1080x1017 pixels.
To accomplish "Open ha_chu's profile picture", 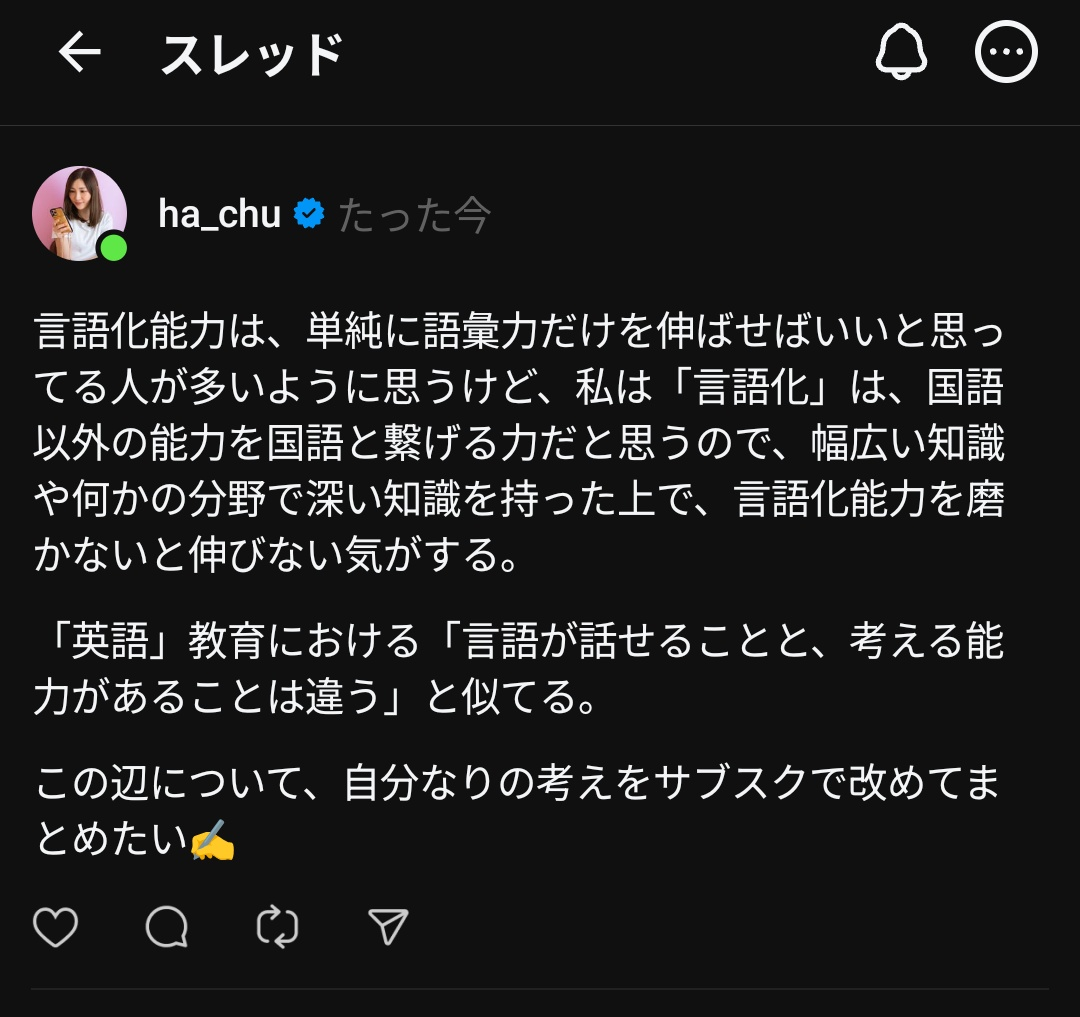I will pyautogui.click(x=80, y=213).
